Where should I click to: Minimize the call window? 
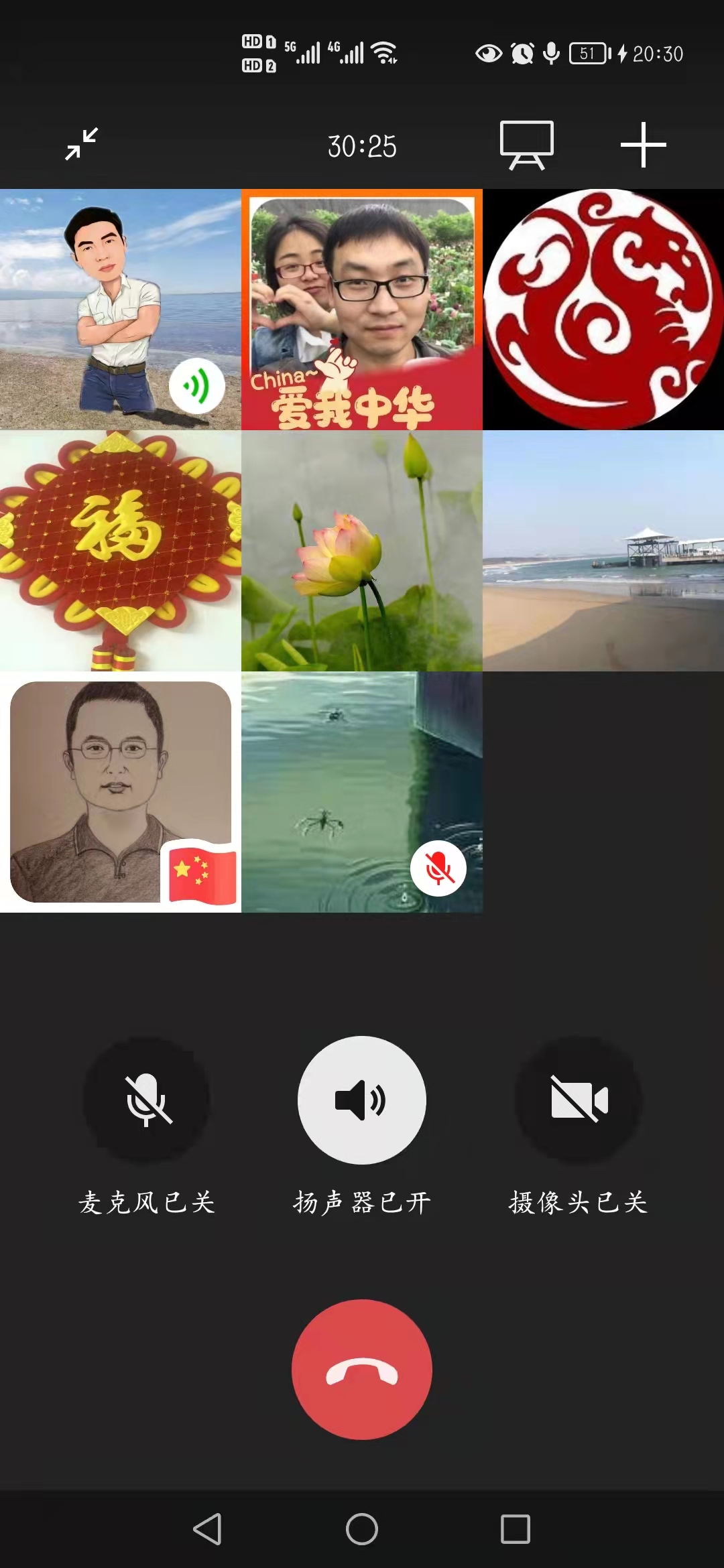pyautogui.click(x=81, y=144)
